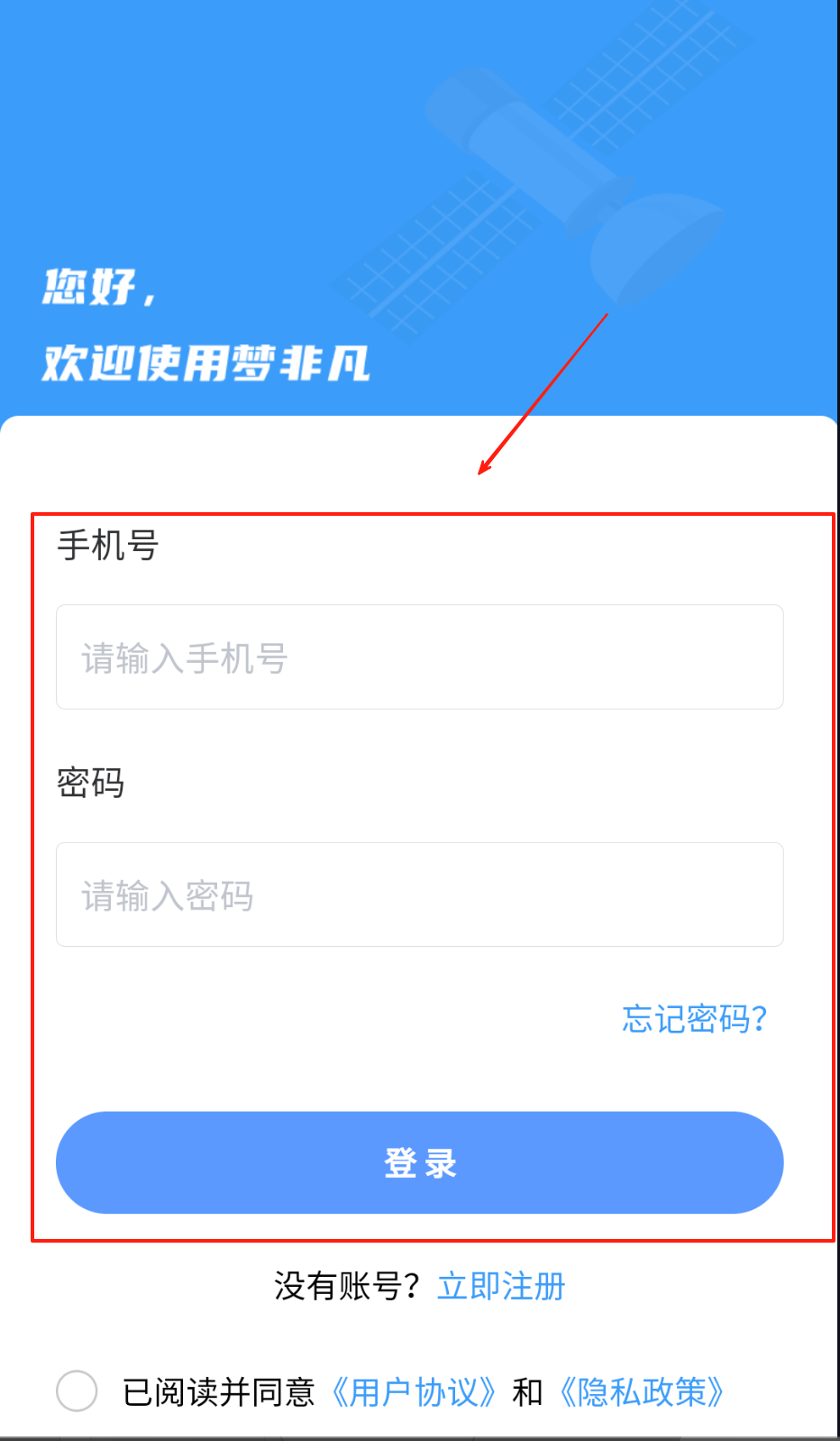Open the 《隐私政策》 privacy policy
The width and height of the screenshot is (840, 1441).
point(642,1392)
